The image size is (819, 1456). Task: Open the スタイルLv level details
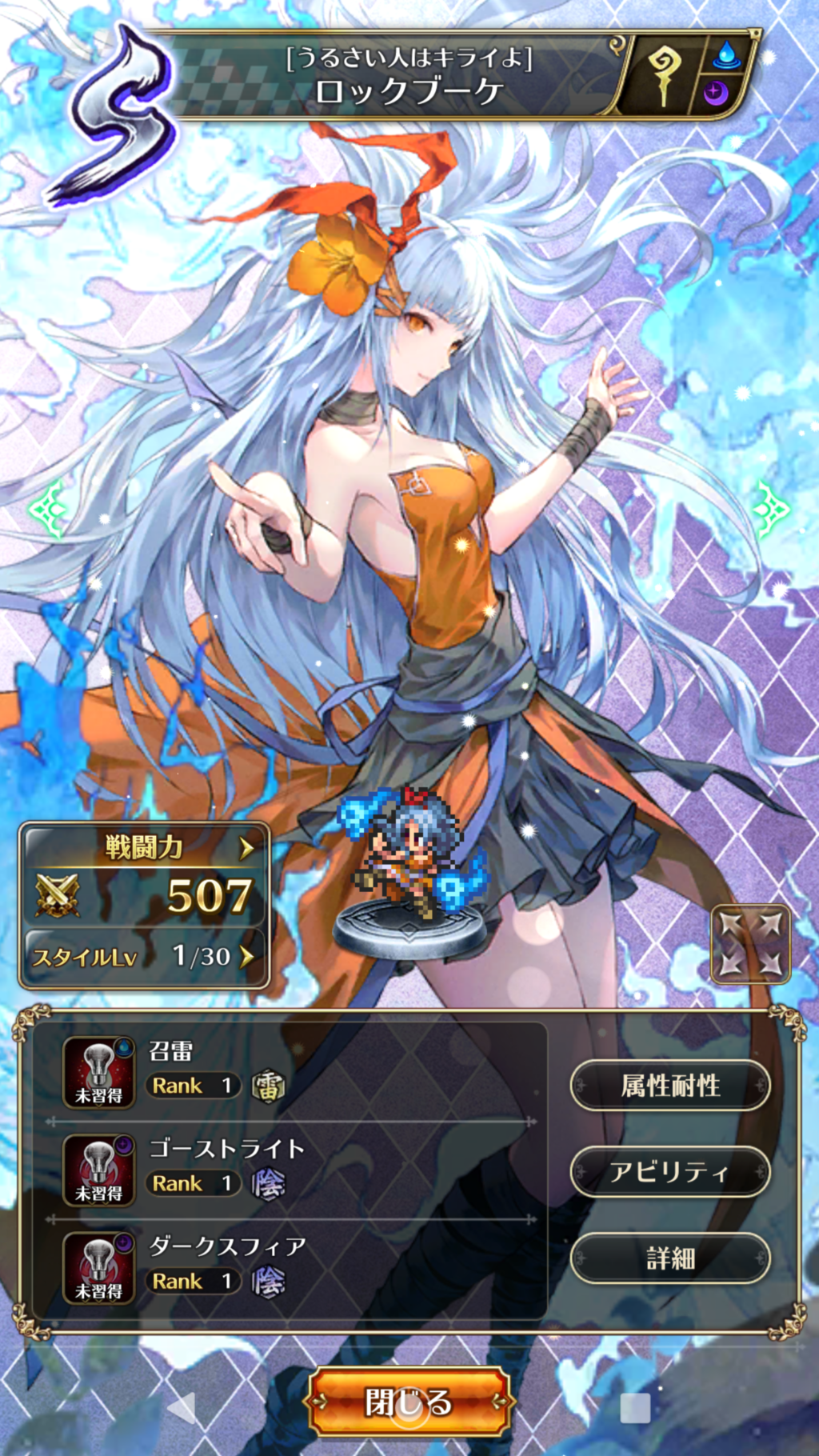click(x=144, y=957)
